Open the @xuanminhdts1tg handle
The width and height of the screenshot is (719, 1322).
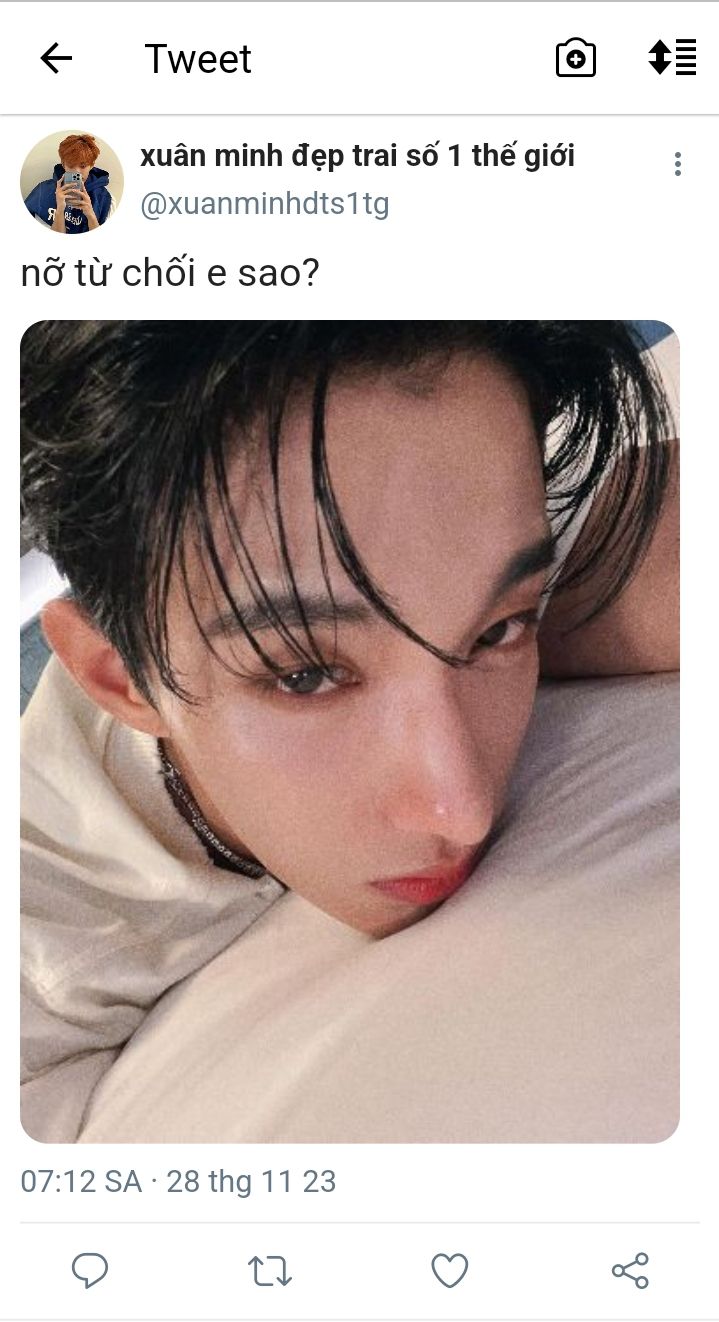coord(265,204)
